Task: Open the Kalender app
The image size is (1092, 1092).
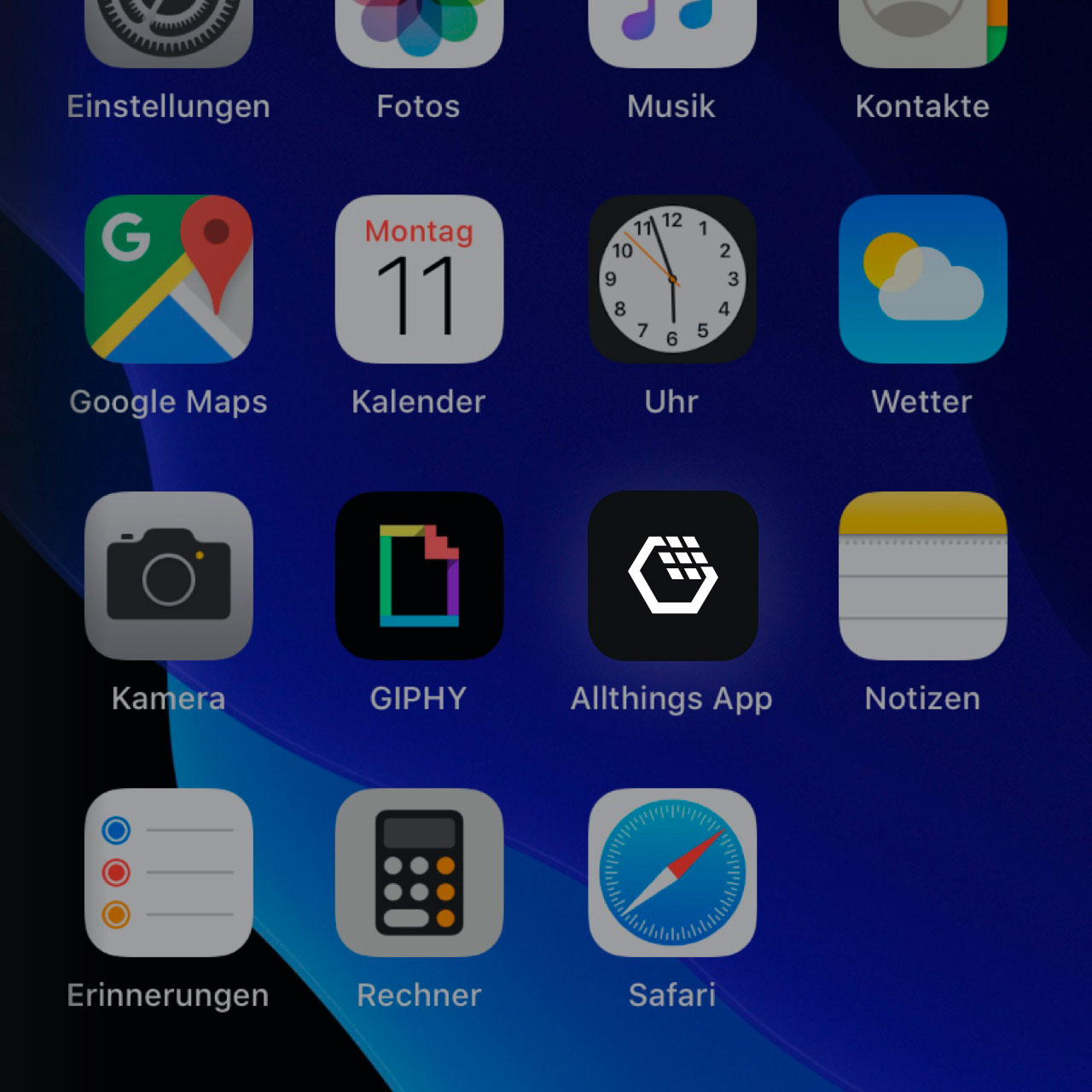Action: tap(419, 279)
